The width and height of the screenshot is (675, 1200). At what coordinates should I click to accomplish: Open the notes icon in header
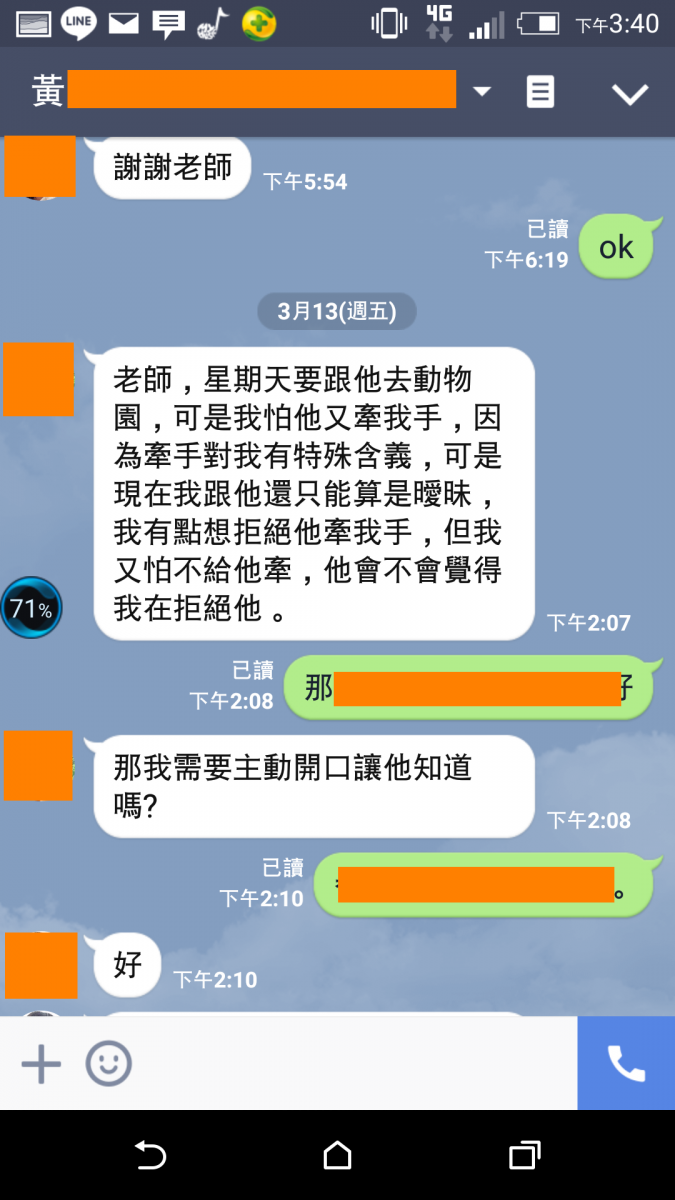[x=540, y=93]
